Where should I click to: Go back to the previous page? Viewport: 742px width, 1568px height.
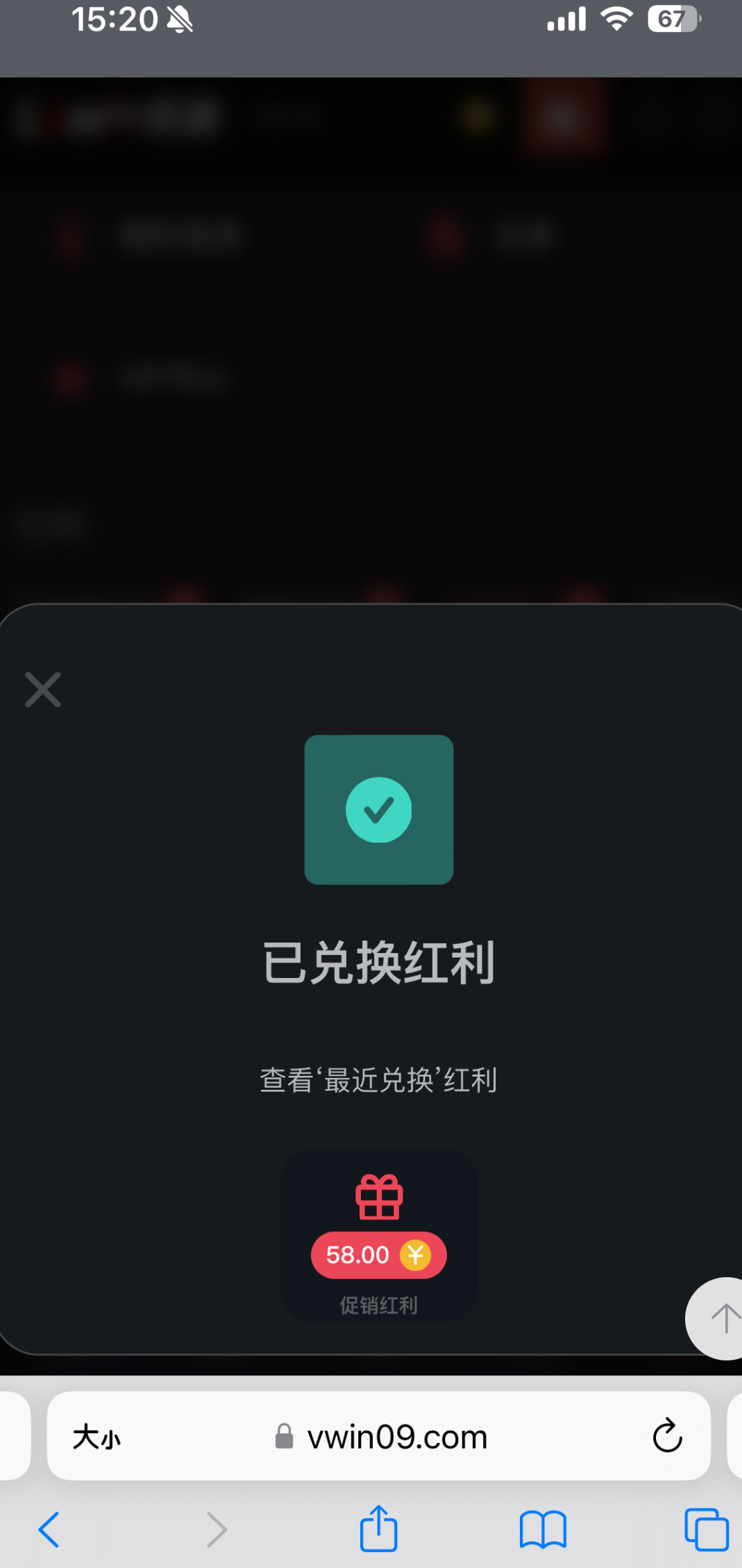[49, 1529]
